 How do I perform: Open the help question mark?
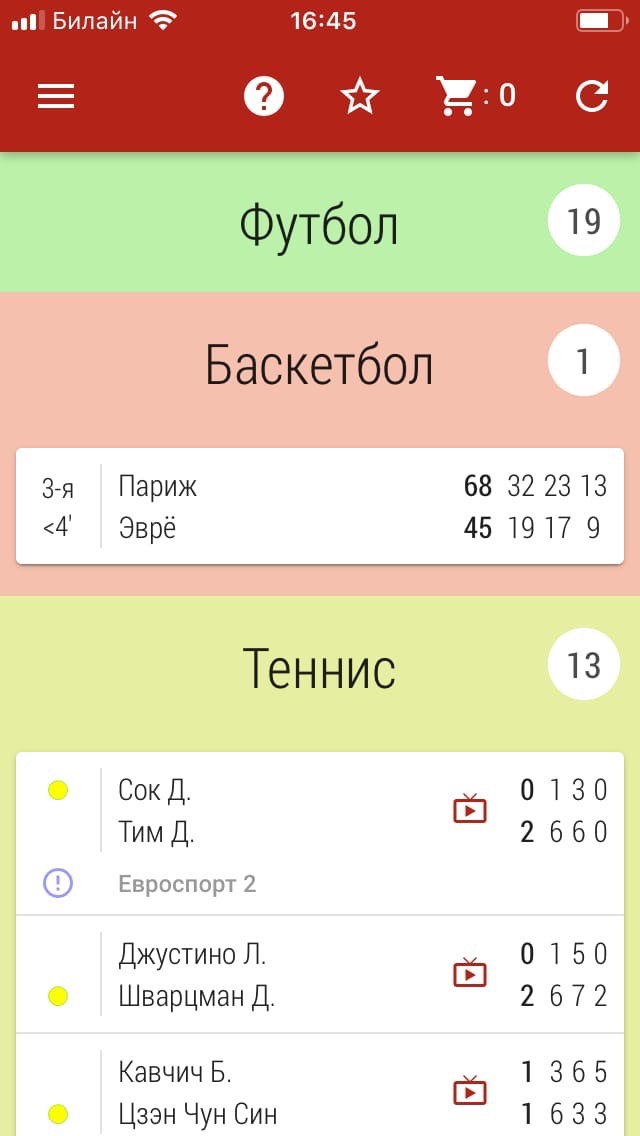point(264,96)
